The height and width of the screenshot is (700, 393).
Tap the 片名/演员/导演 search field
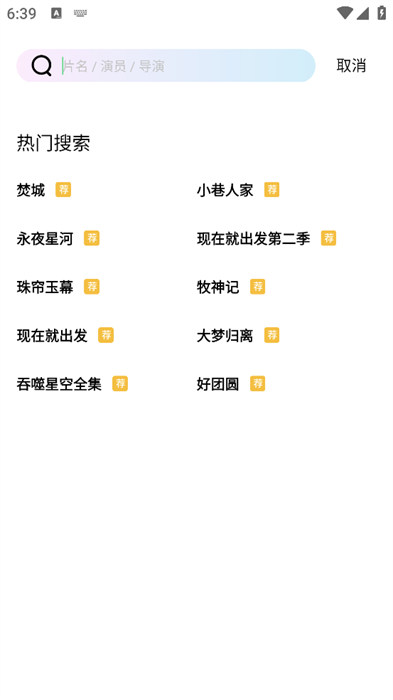coord(188,66)
